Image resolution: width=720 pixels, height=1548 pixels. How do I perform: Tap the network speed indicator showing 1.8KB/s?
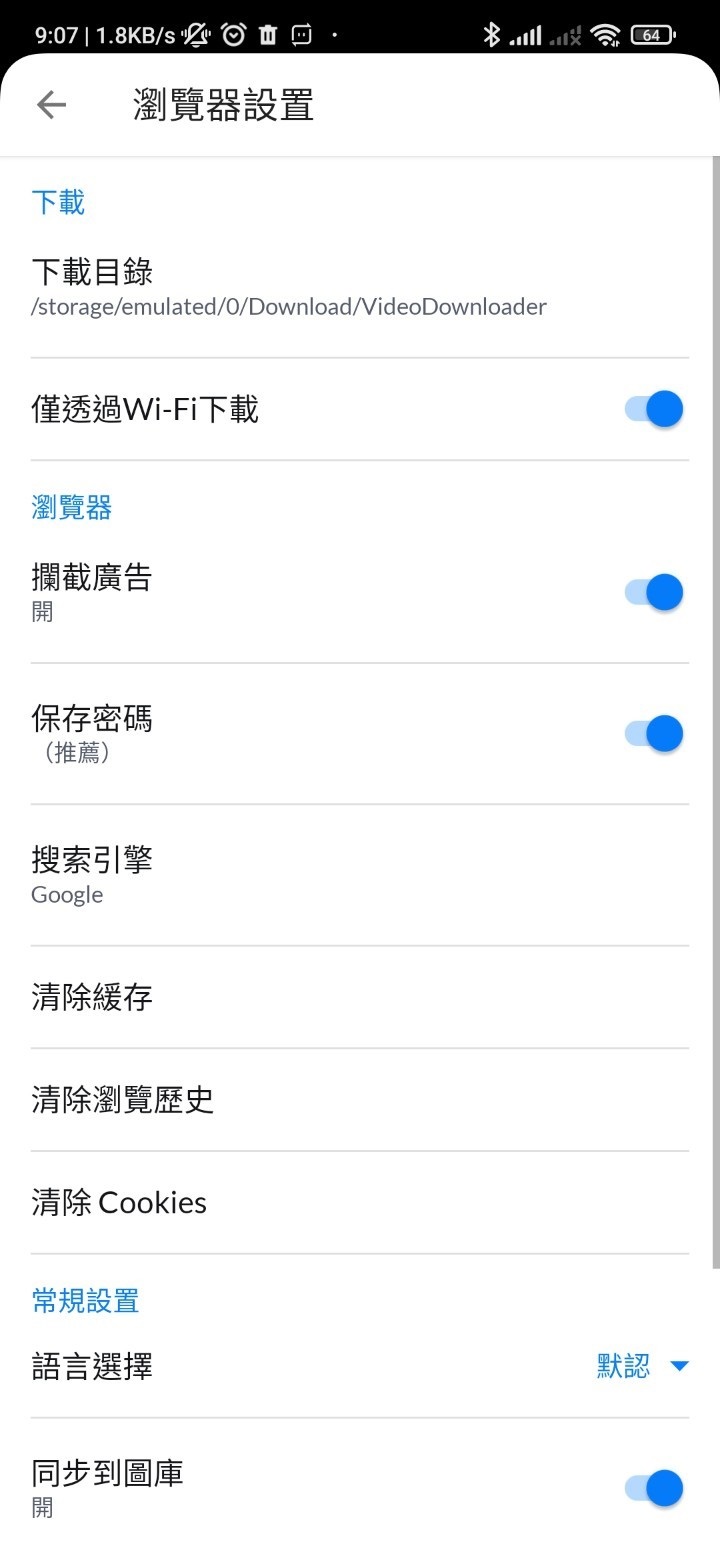[134, 33]
